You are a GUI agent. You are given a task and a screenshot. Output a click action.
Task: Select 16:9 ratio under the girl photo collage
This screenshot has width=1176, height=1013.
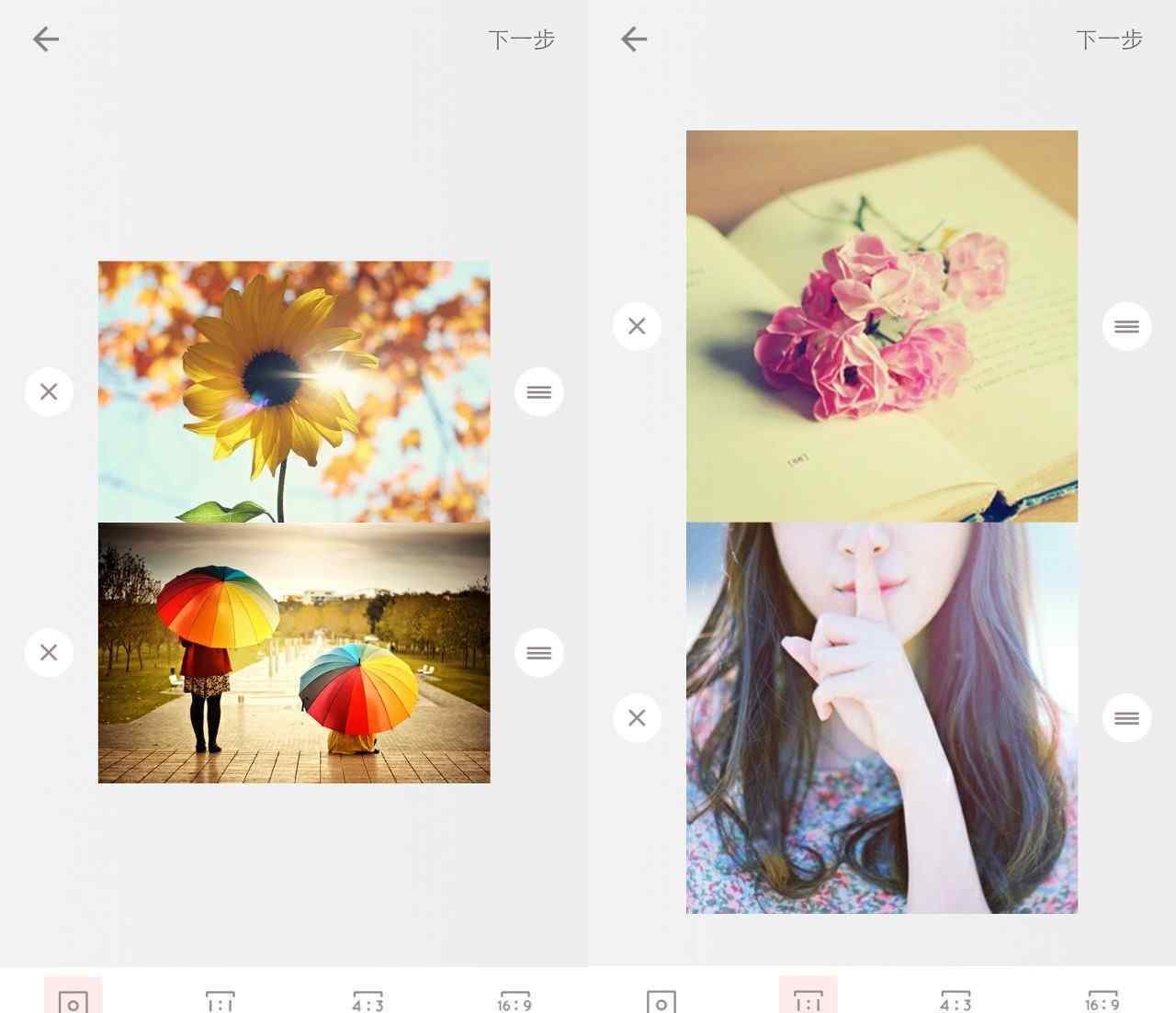(x=1102, y=1000)
